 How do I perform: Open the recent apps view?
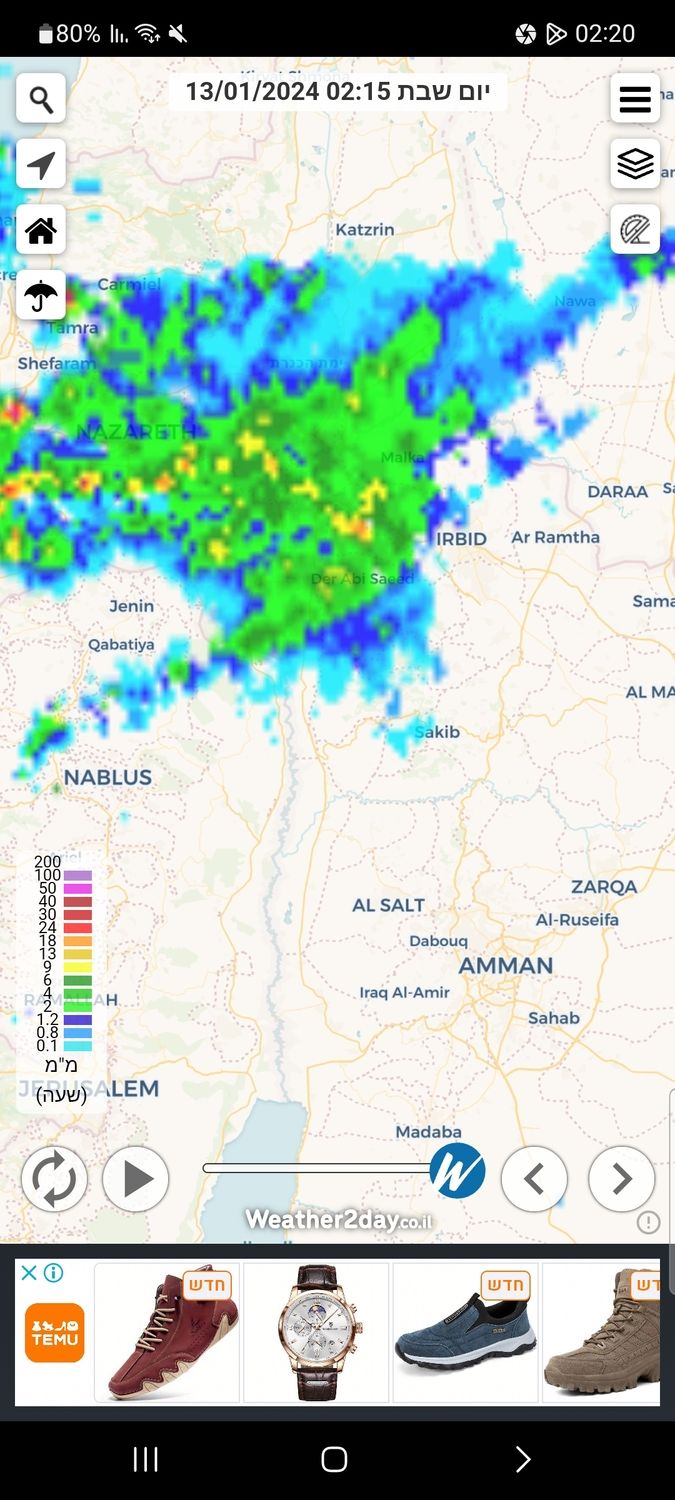[146, 1459]
